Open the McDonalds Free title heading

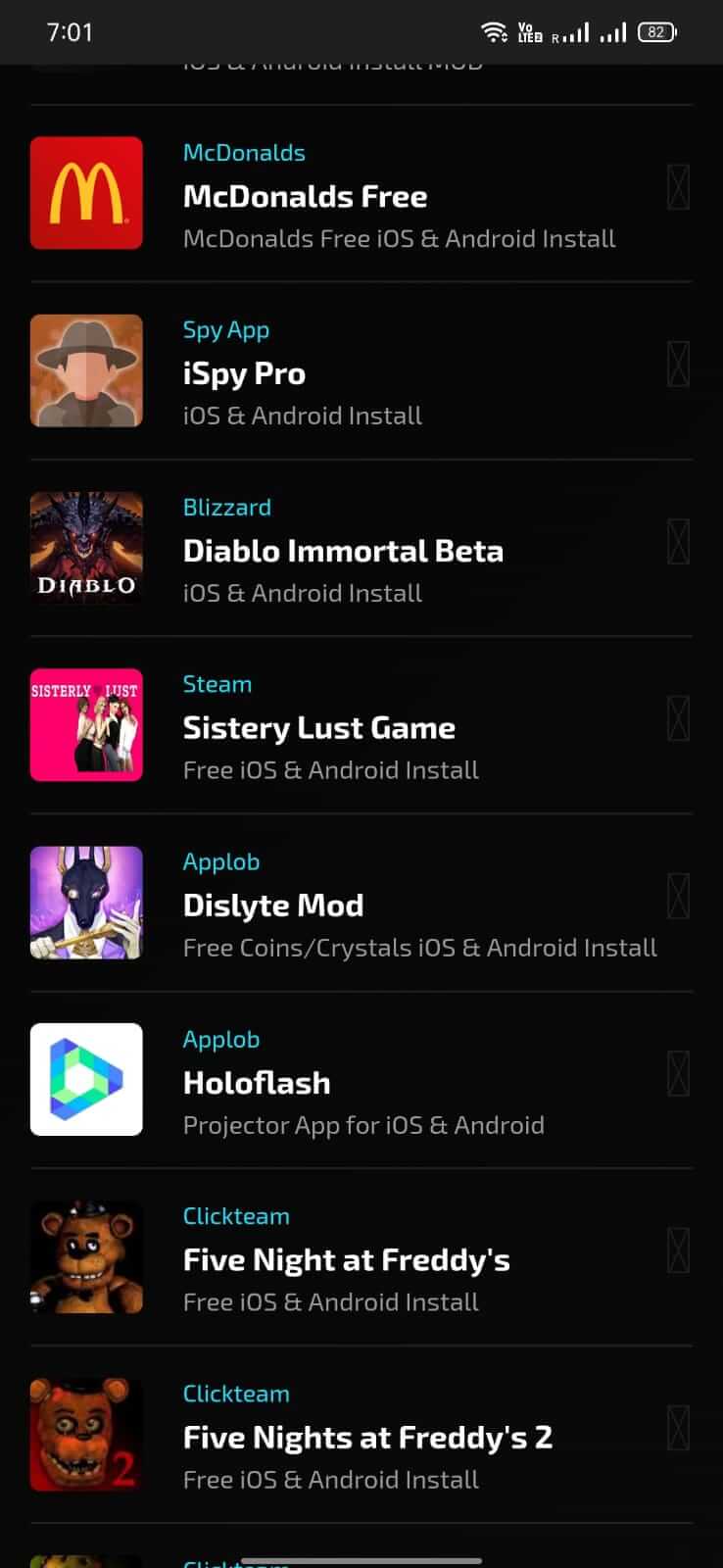click(305, 196)
